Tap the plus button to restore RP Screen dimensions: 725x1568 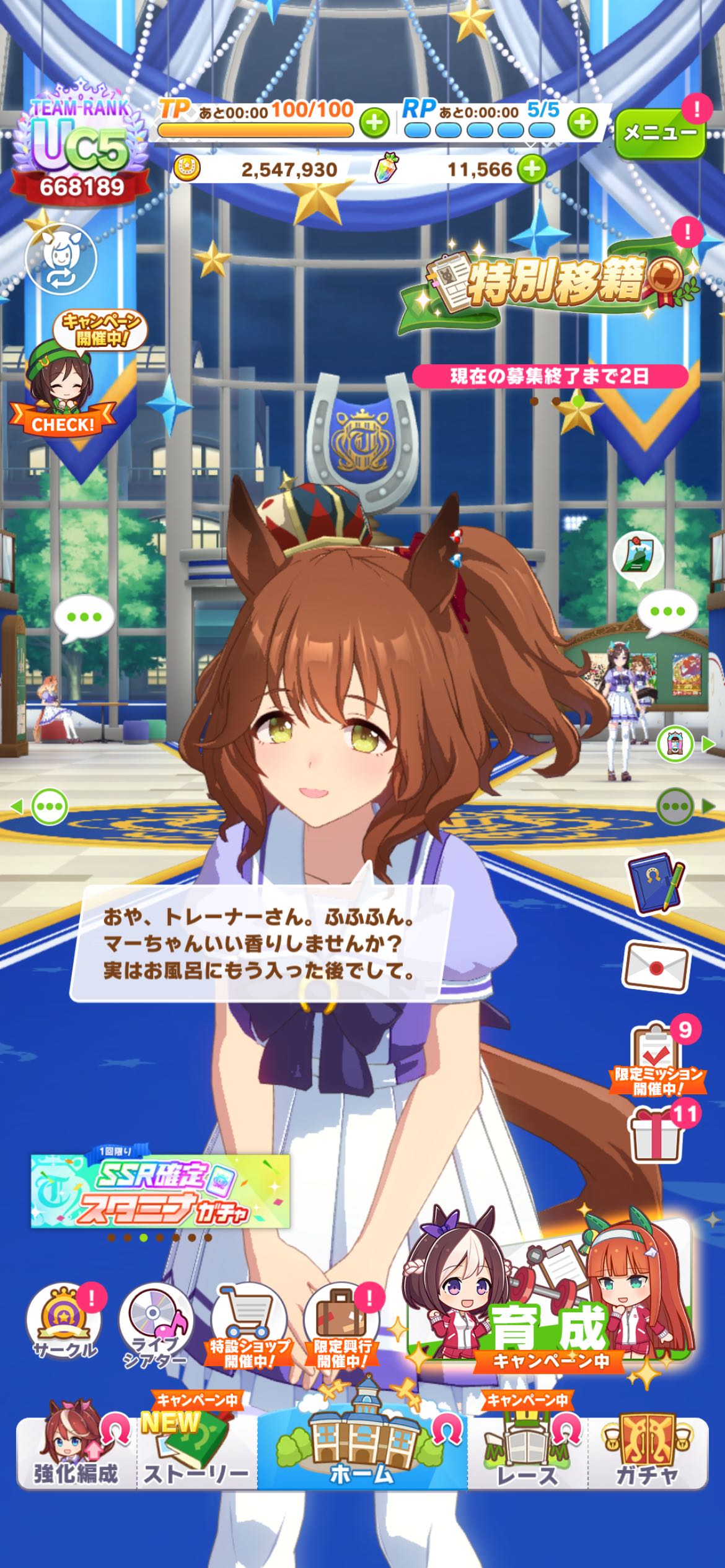click(582, 123)
